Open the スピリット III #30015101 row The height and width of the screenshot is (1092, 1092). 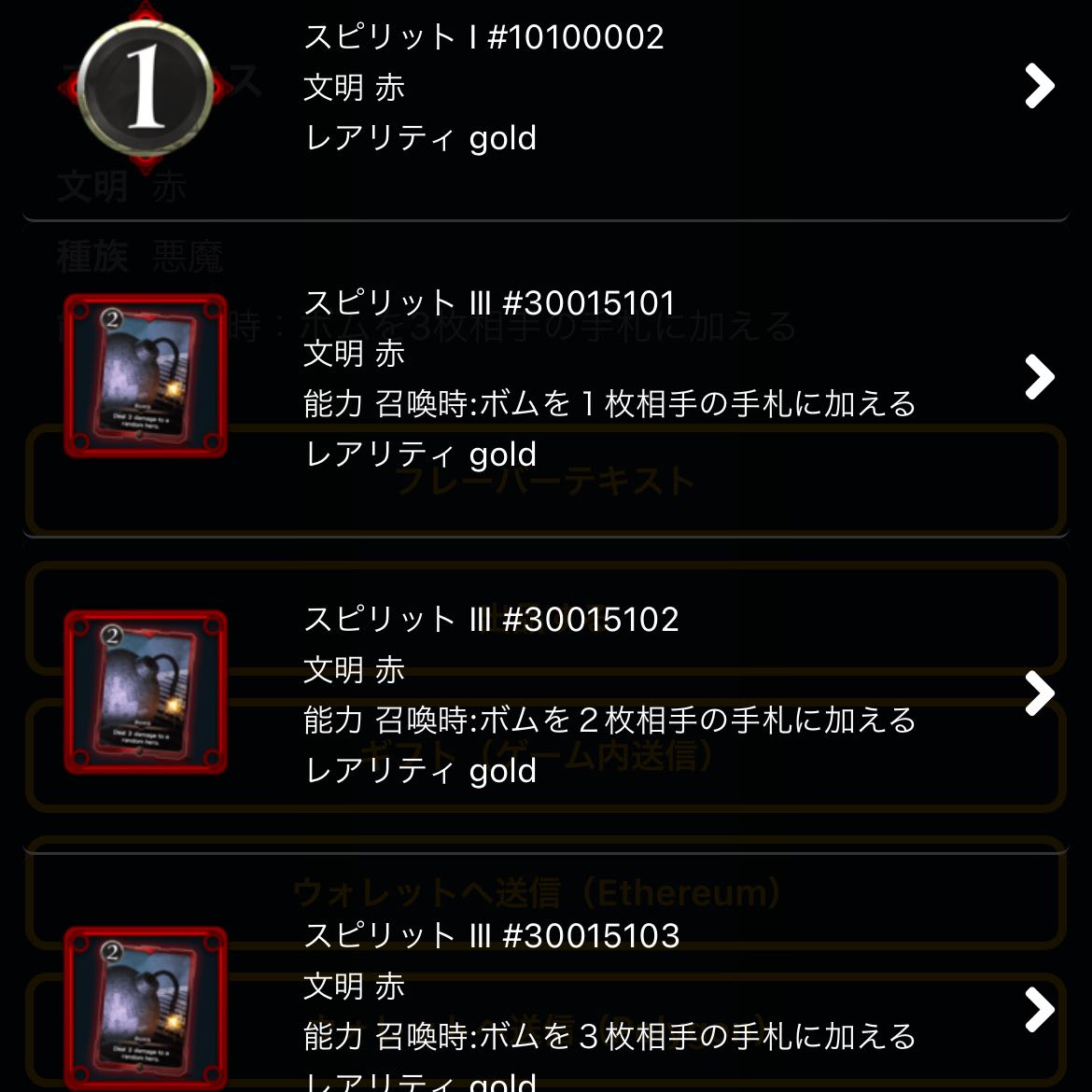coord(545,378)
